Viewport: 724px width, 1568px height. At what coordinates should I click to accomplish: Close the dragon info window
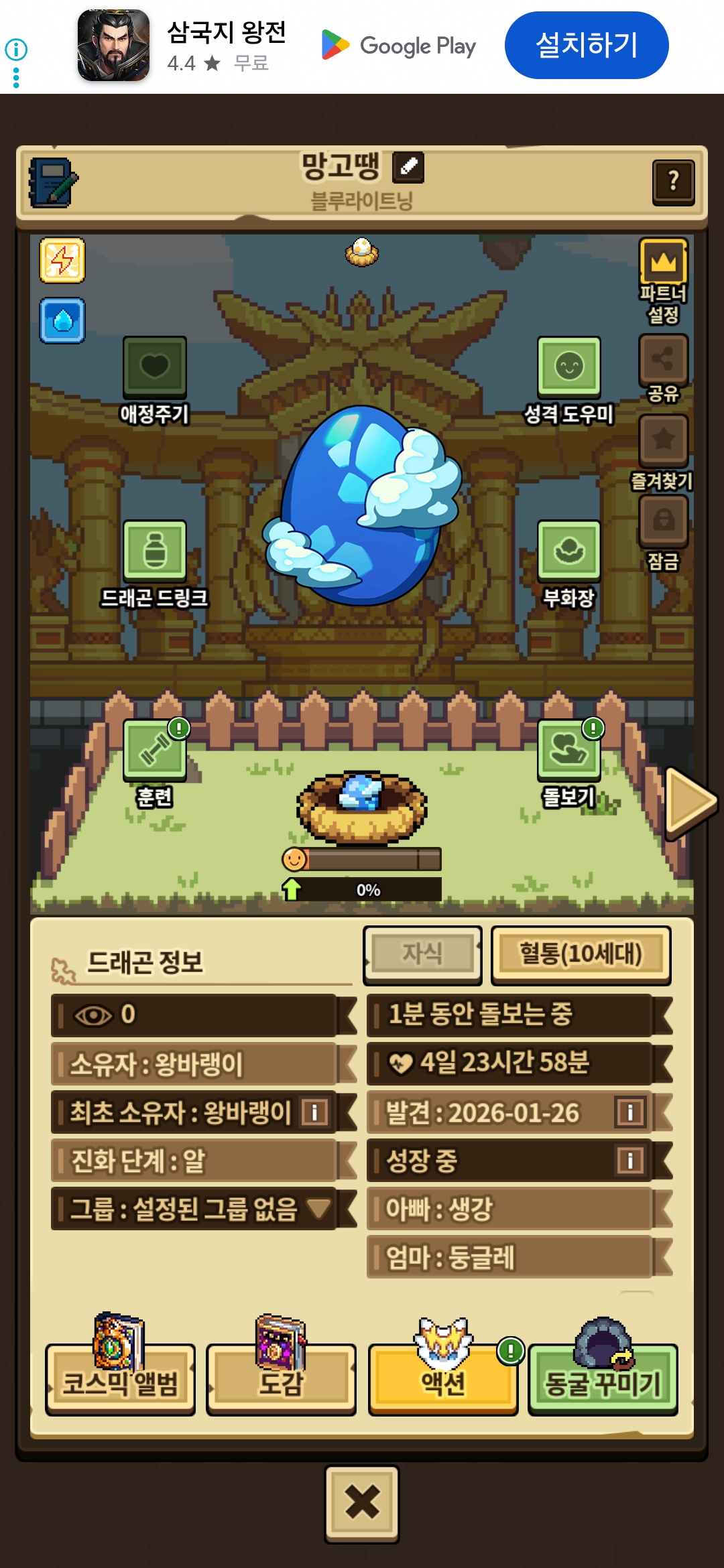[x=362, y=1503]
